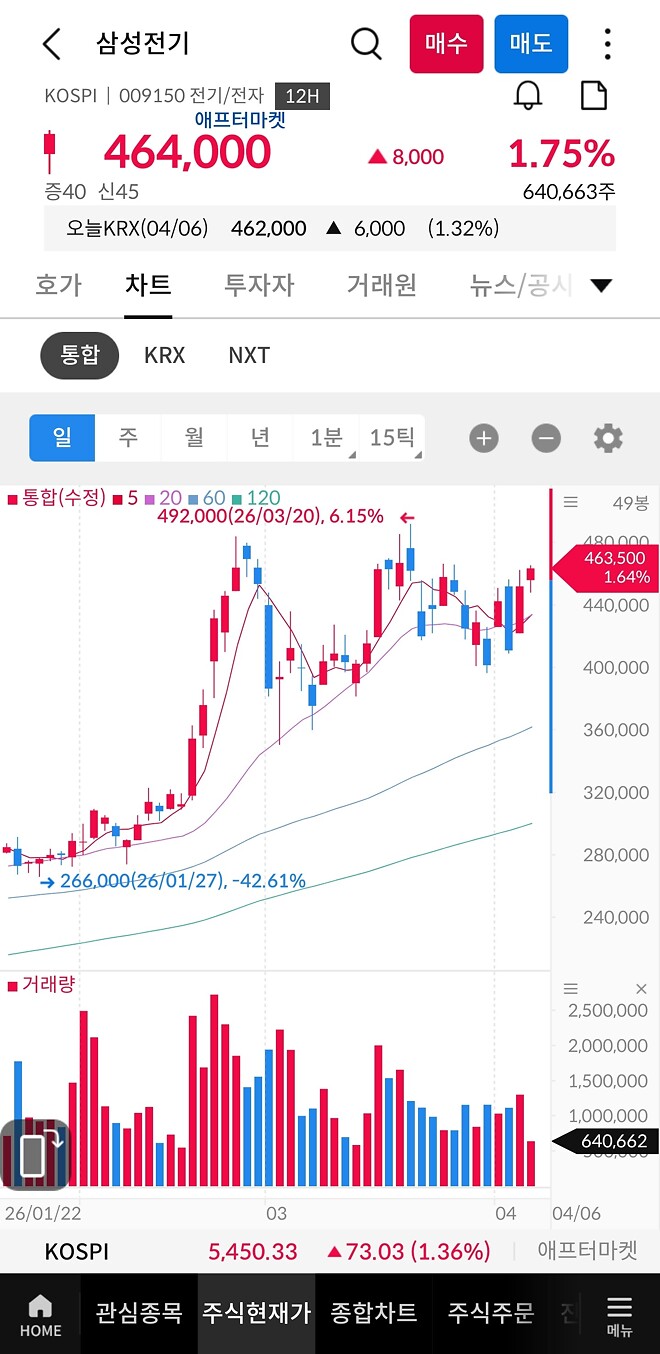
Task: Tap the blue 매도 sell button
Action: 531,44
